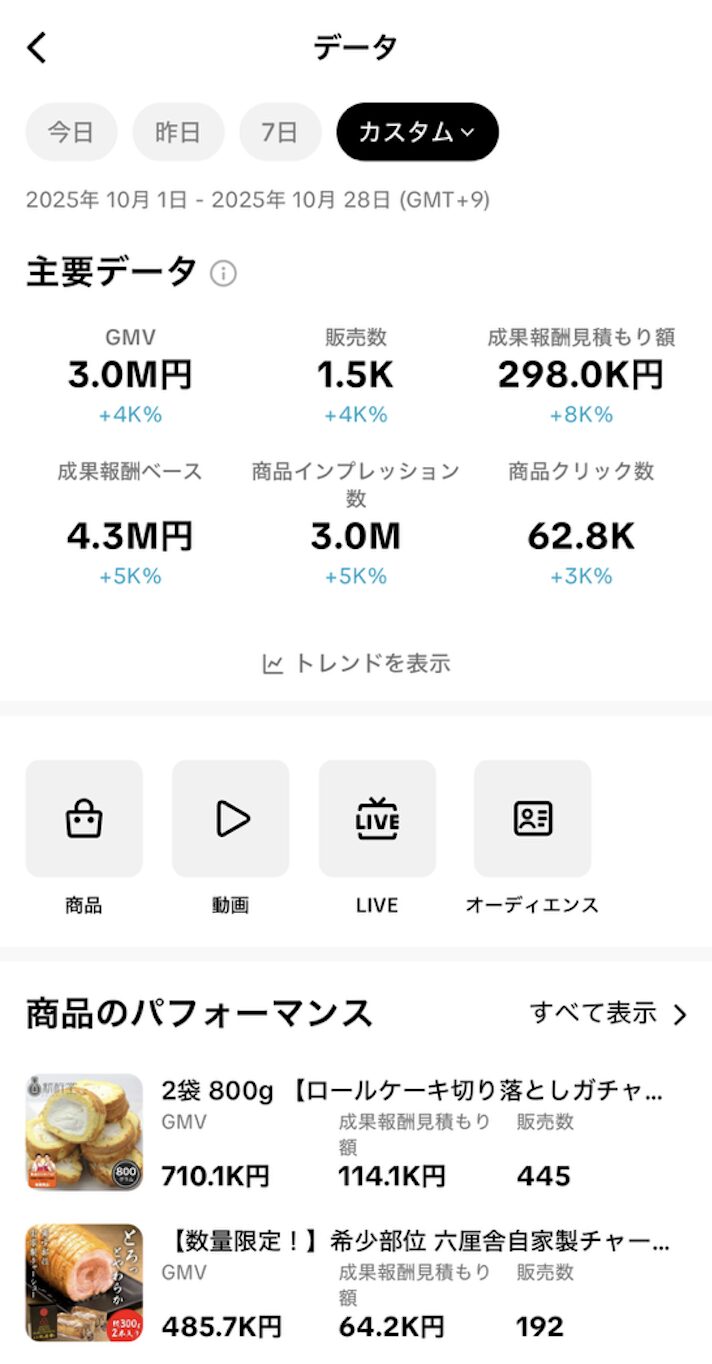Show trends via トレンドを表示
The width and height of the screenshot is (712, 1364).
[356, 663]
